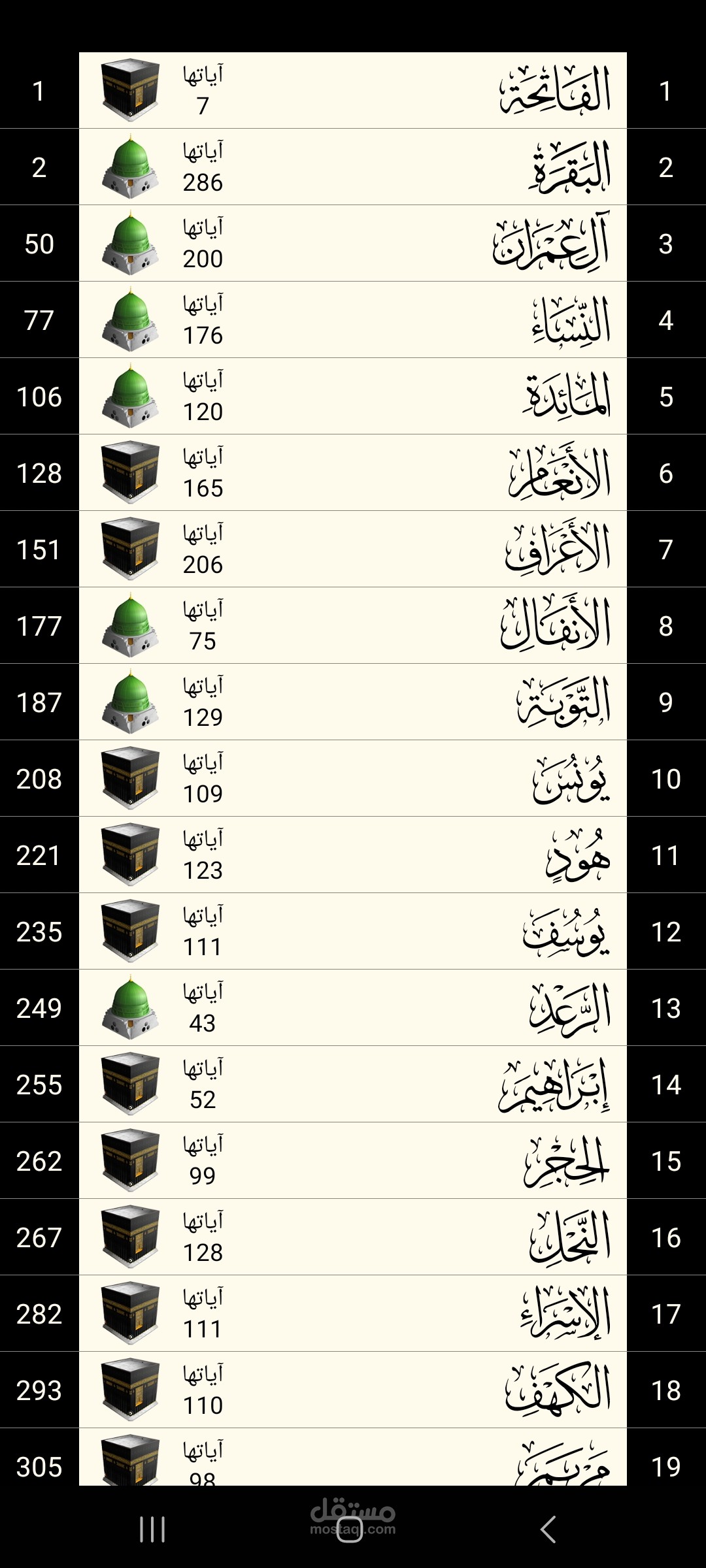Select Surah Aal-Imran, number 3

click(x=353, y=243)
